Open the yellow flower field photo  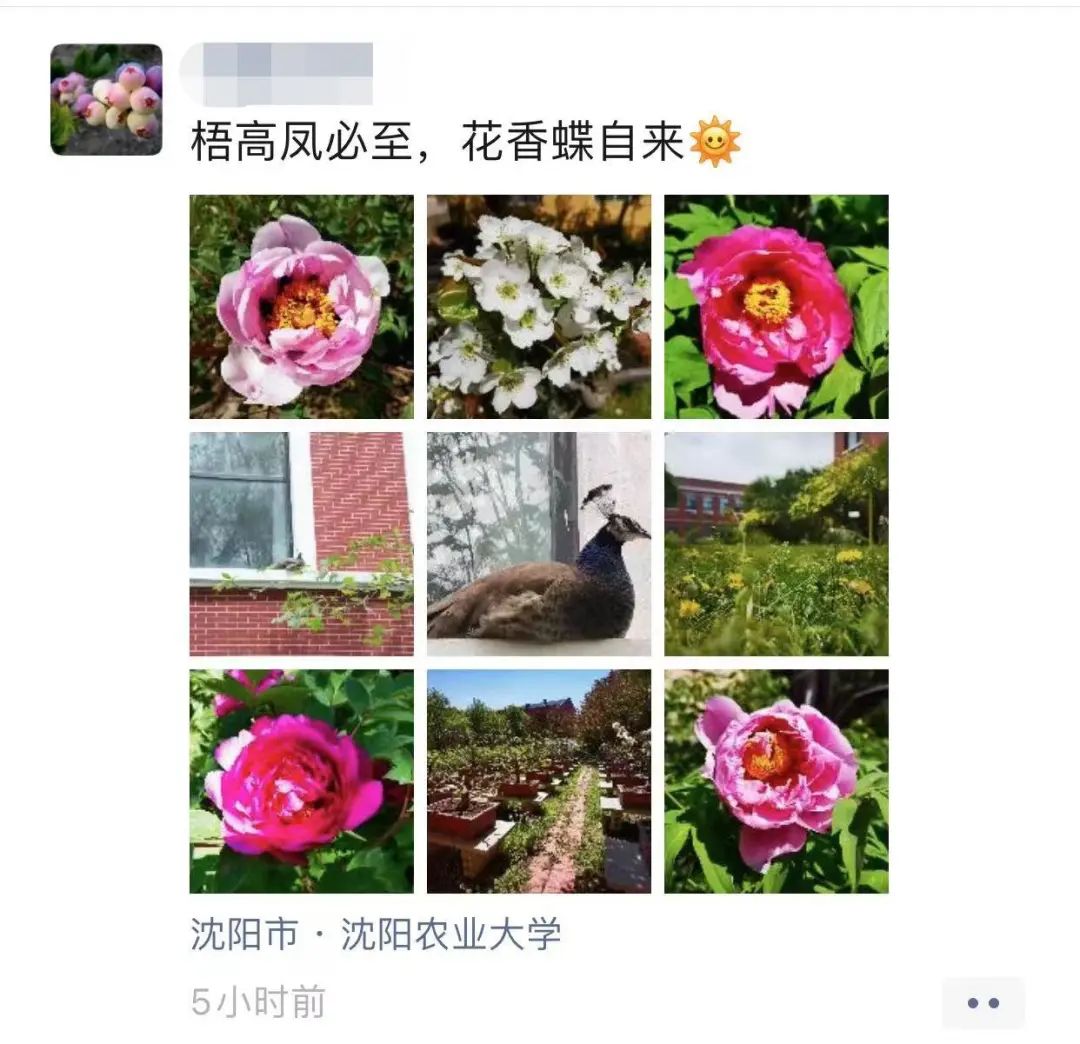tap(776, 543)
